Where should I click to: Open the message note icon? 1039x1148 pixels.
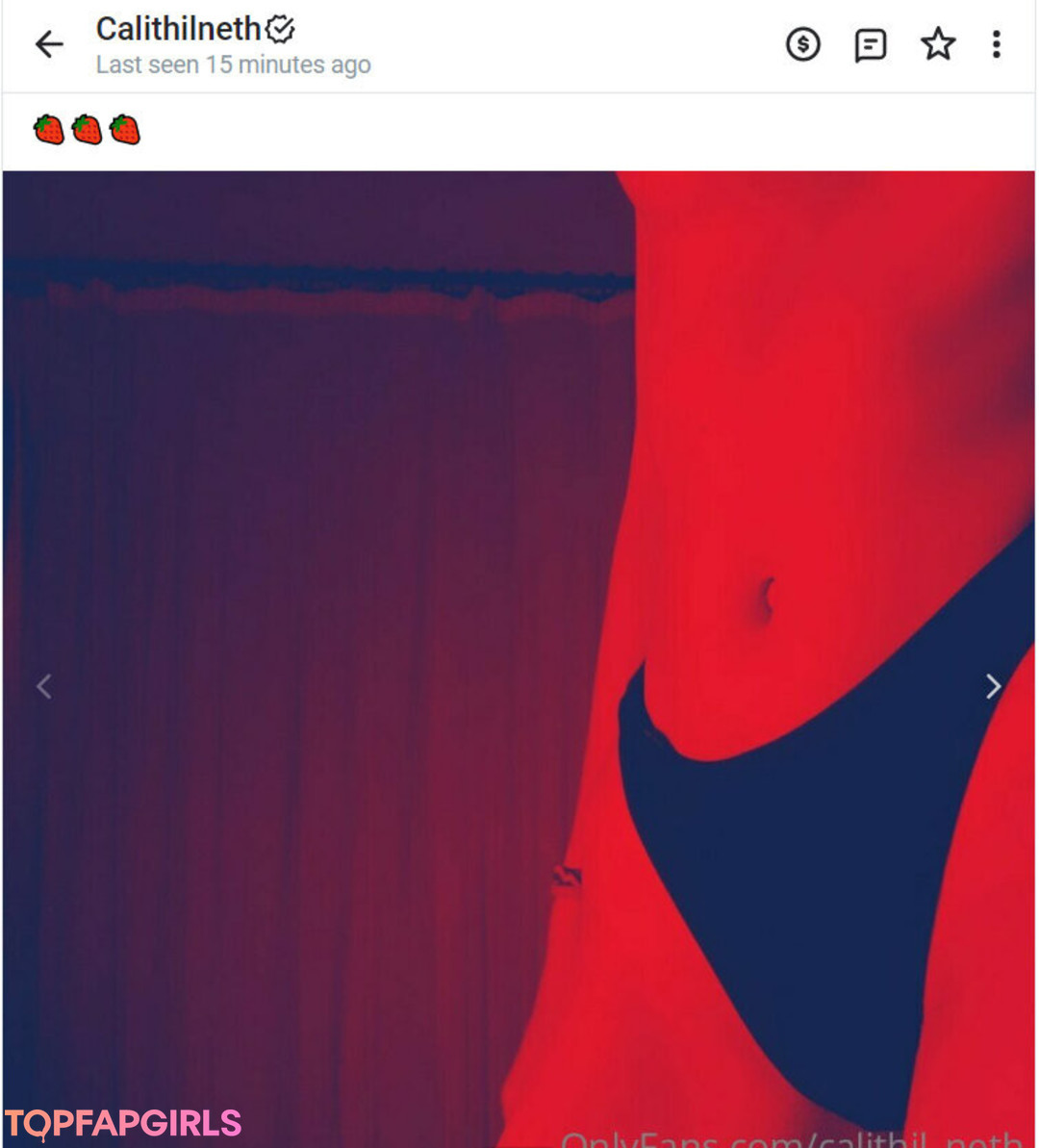point(870,45)
